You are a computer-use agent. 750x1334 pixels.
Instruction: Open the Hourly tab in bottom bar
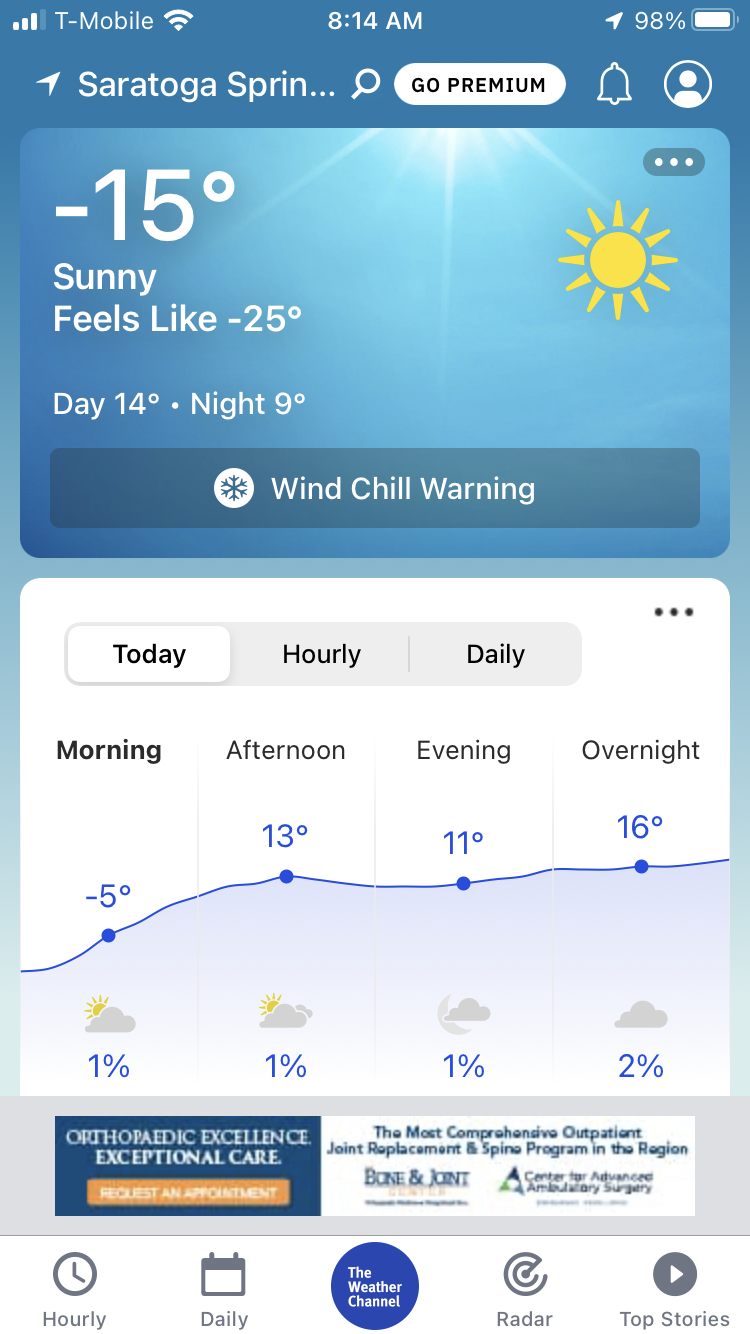pyautogui.click(x=74, y=1291)
